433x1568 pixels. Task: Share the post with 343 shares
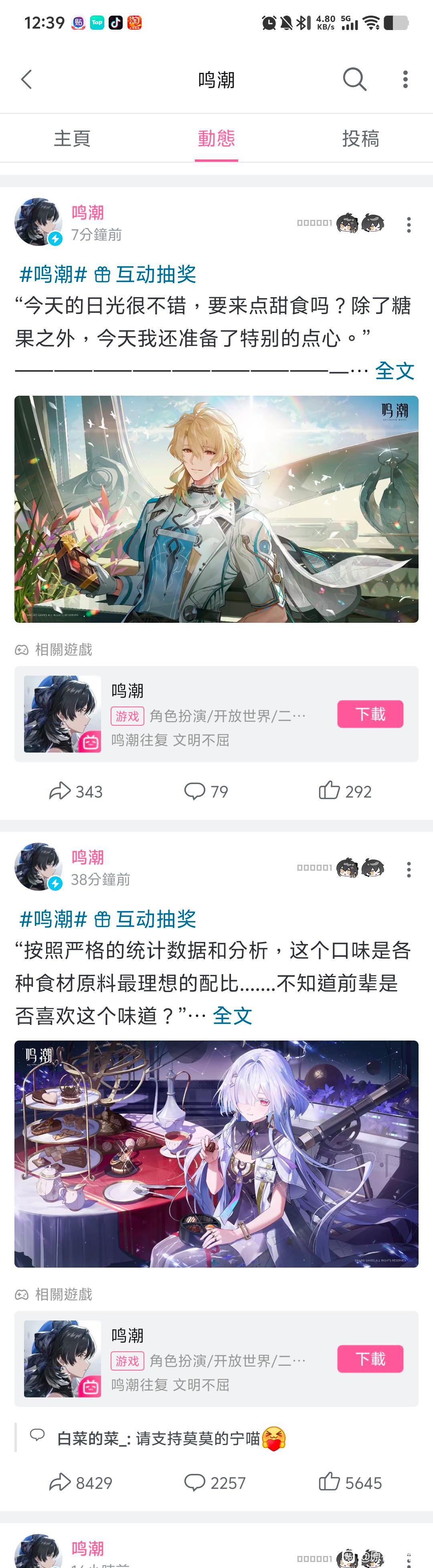[x=75, y=791]
